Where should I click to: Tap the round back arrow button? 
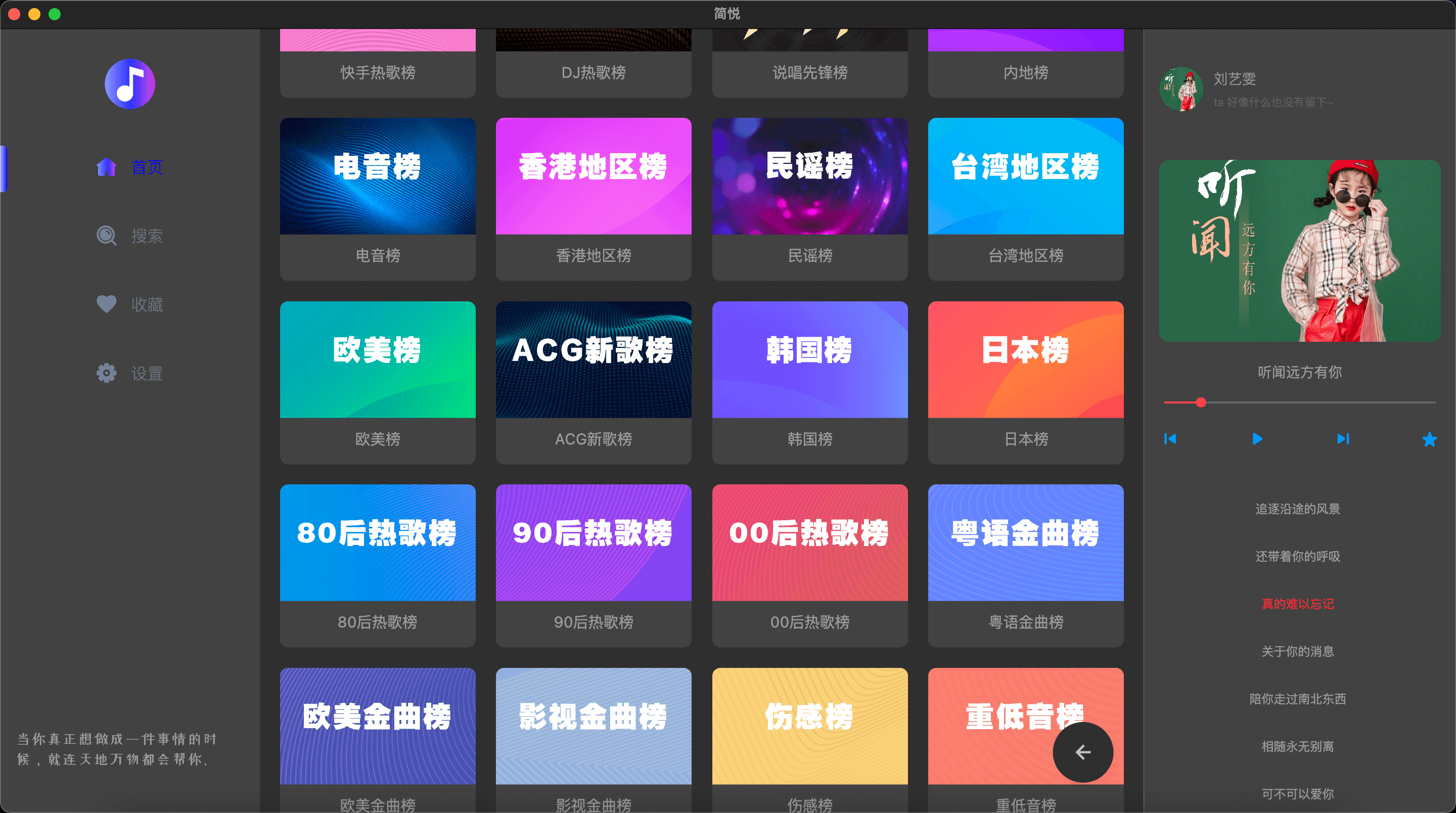pyautogui.click(x=1082, y=752)
